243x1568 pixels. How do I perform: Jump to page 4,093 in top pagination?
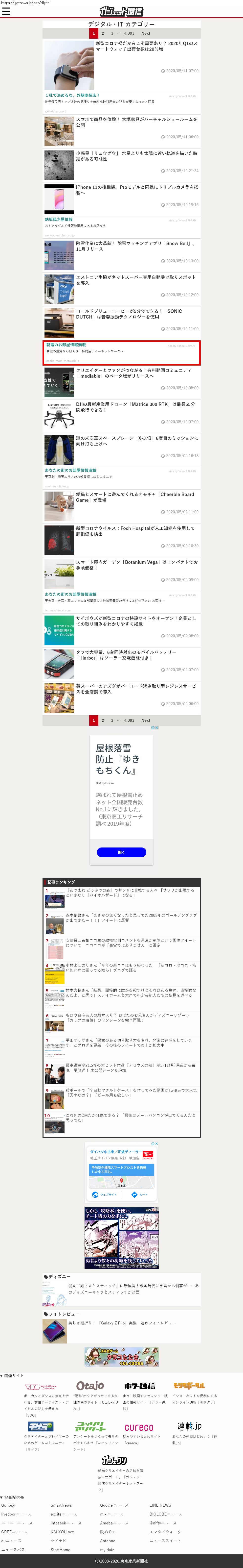pyautogui.click(x=129, y=33)
